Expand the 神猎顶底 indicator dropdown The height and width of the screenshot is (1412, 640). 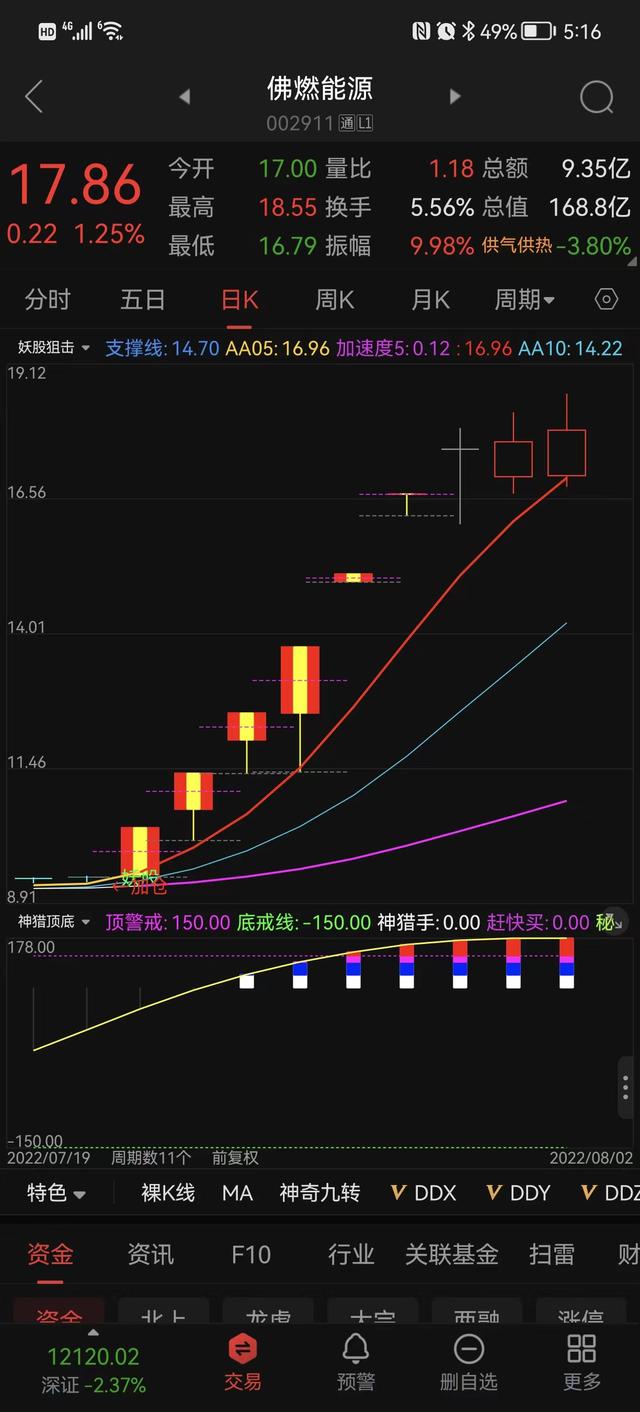[x=55, y=922]
